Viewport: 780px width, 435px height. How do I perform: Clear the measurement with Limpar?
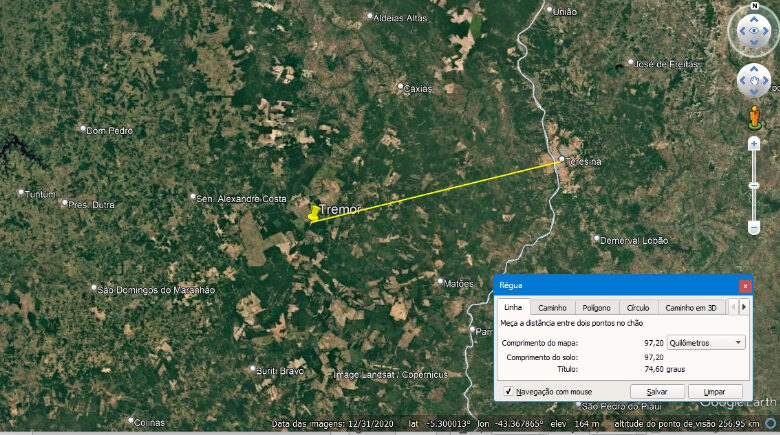715,391
